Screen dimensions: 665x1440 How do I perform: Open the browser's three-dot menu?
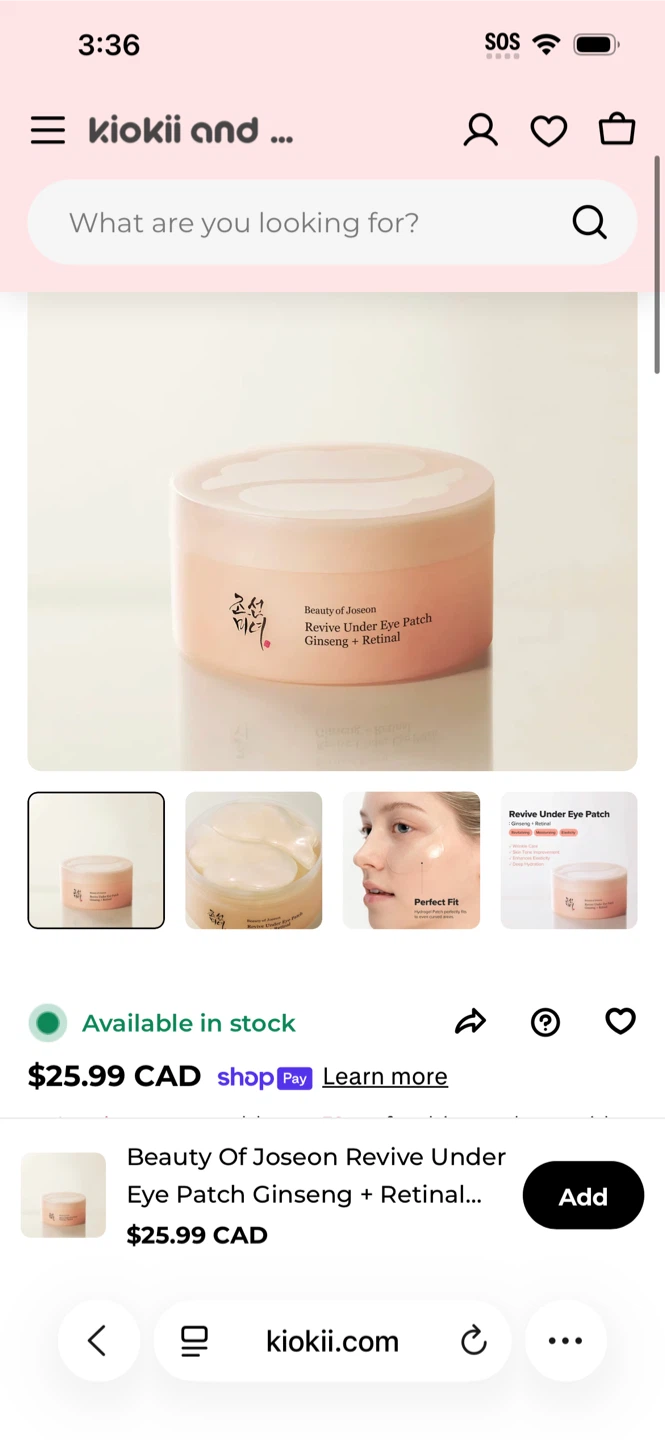point(565,1341)
